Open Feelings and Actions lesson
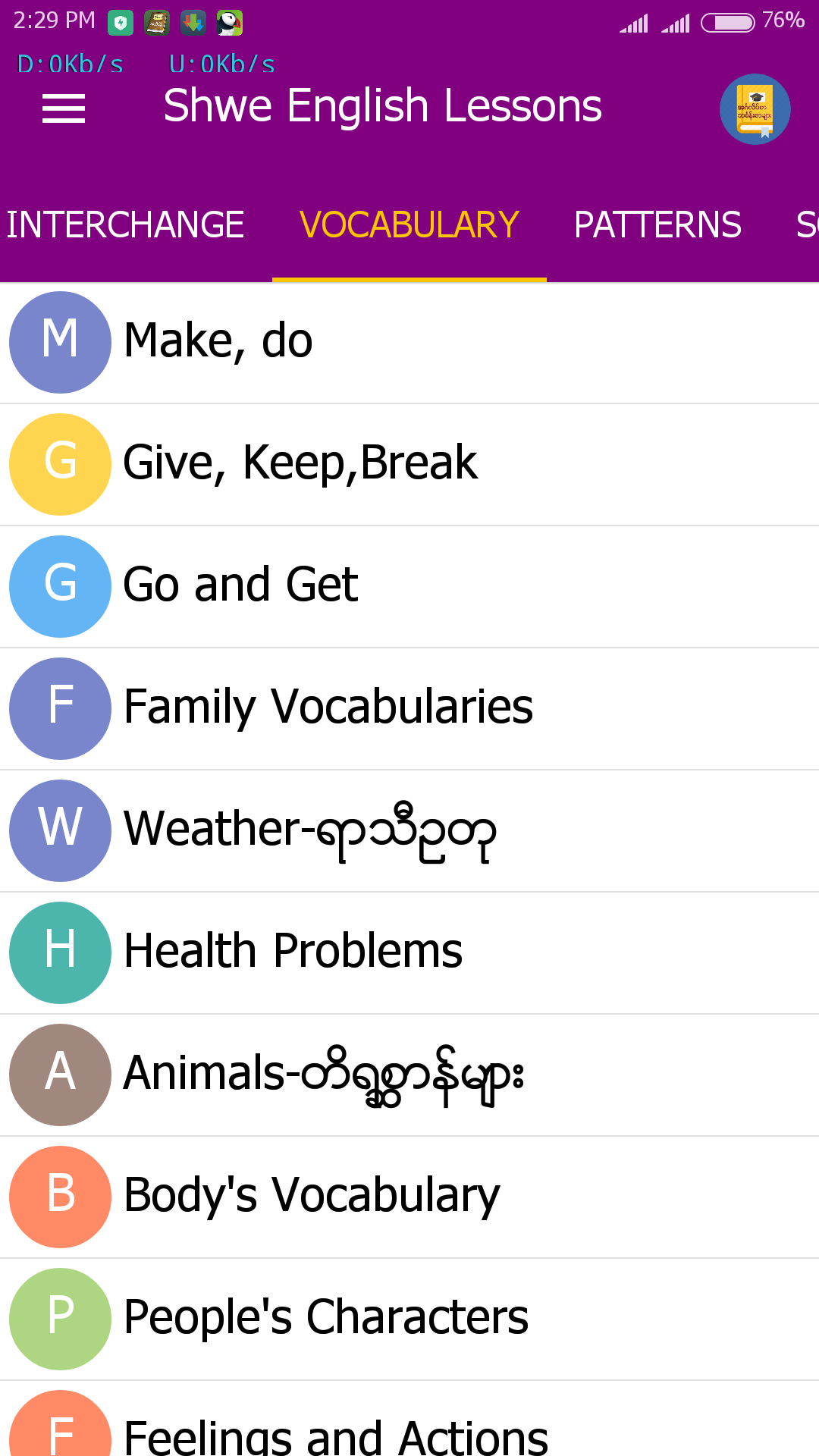 click(409, 1429)
